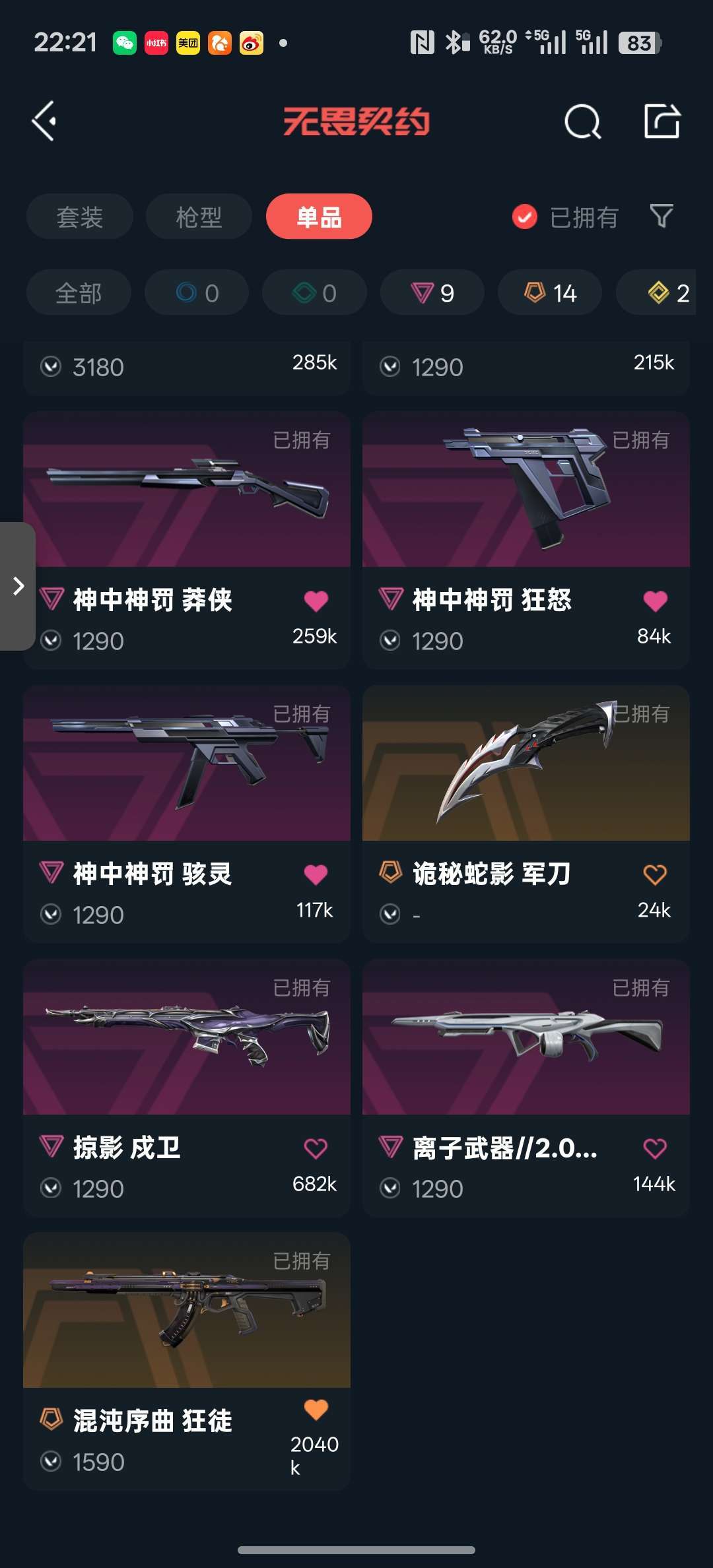Tap the back arrow icon
The height and width of the screenshot is (1568, 713).
[x=44, y=121]
